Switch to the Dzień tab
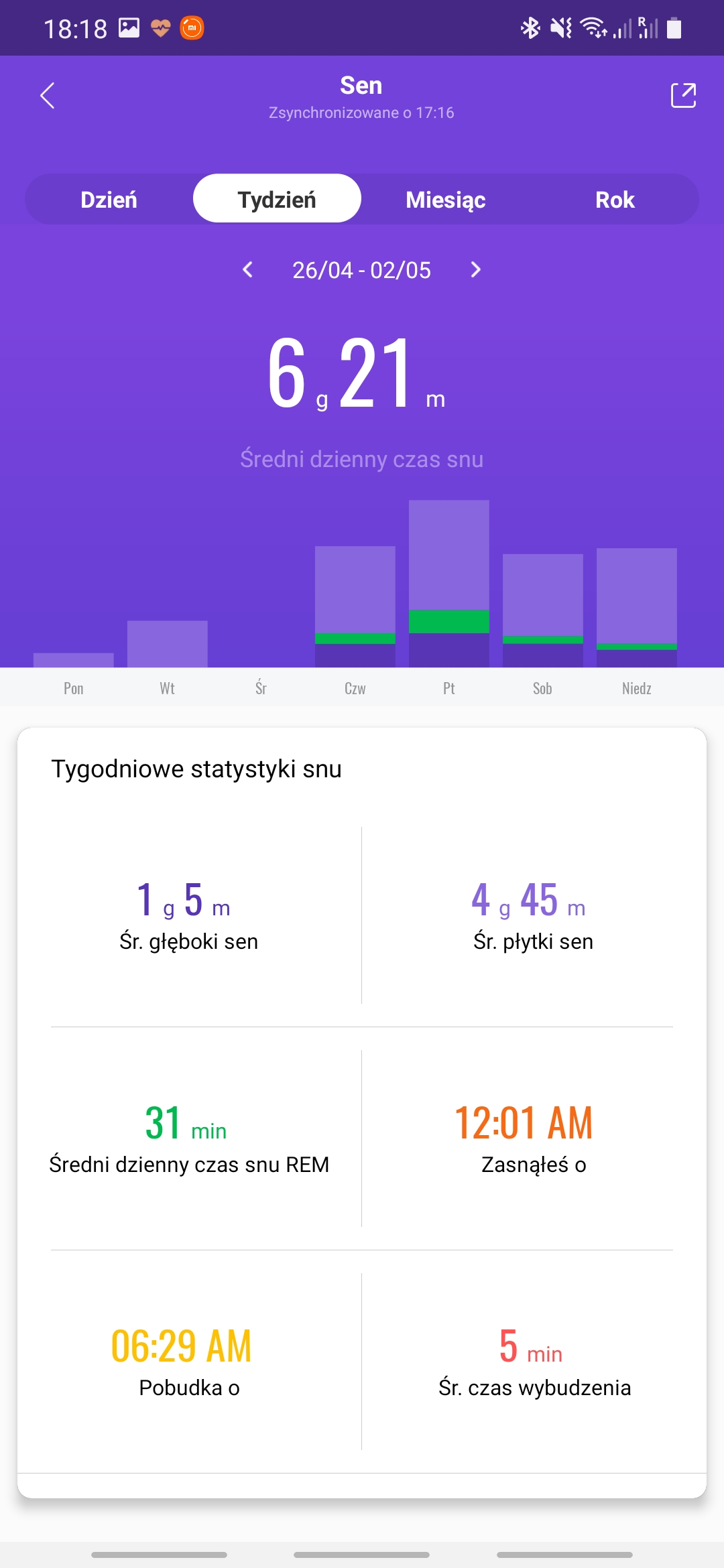 109,200
